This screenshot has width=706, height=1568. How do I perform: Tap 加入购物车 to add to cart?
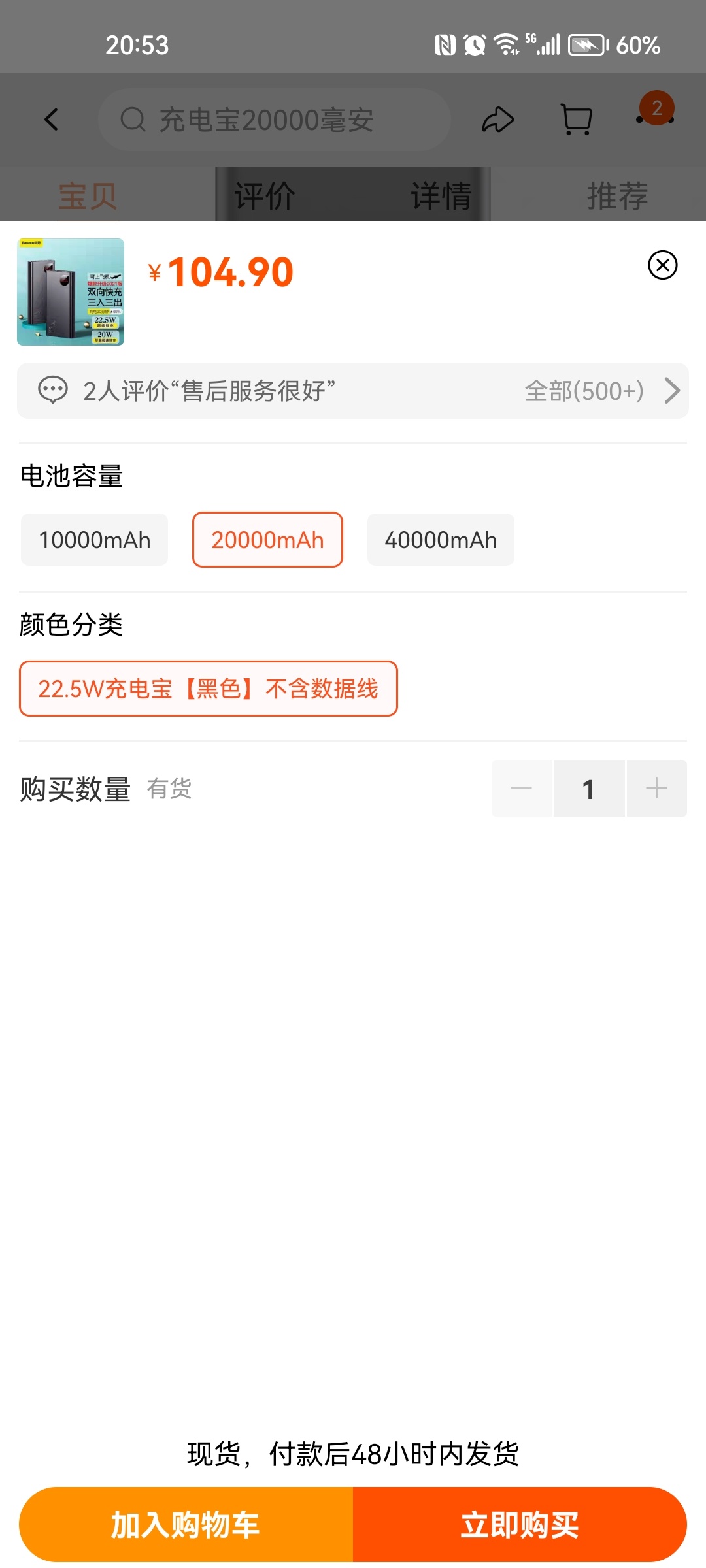click(x=186, y=1525)
